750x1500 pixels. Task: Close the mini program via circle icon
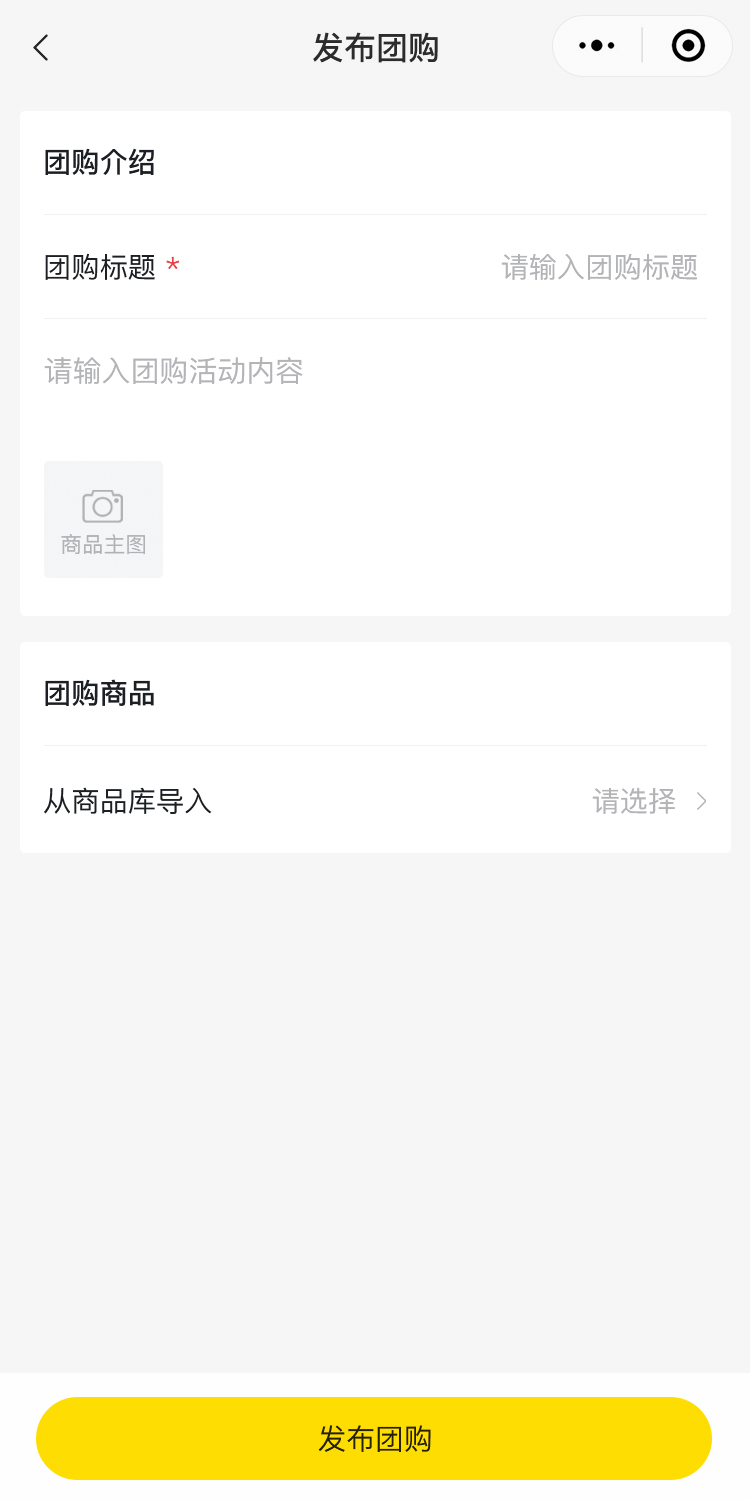coord(688,46)
